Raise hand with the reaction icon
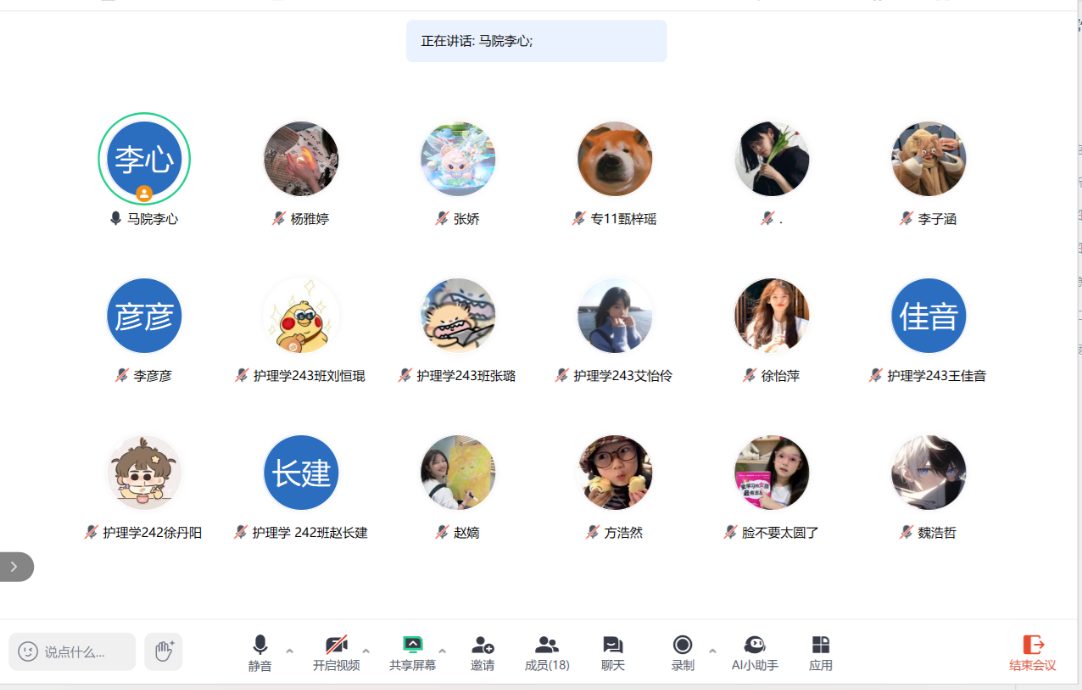The width and height of the screenshot is (1082, 690). point(164,651)
